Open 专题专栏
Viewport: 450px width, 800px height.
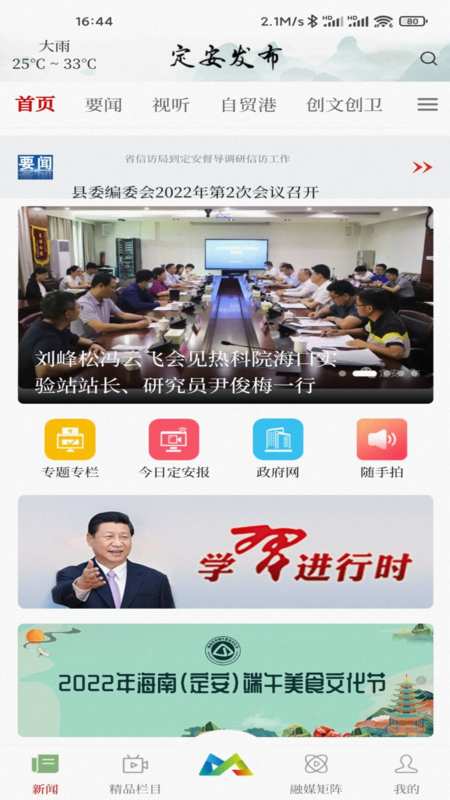click(70, 449)
